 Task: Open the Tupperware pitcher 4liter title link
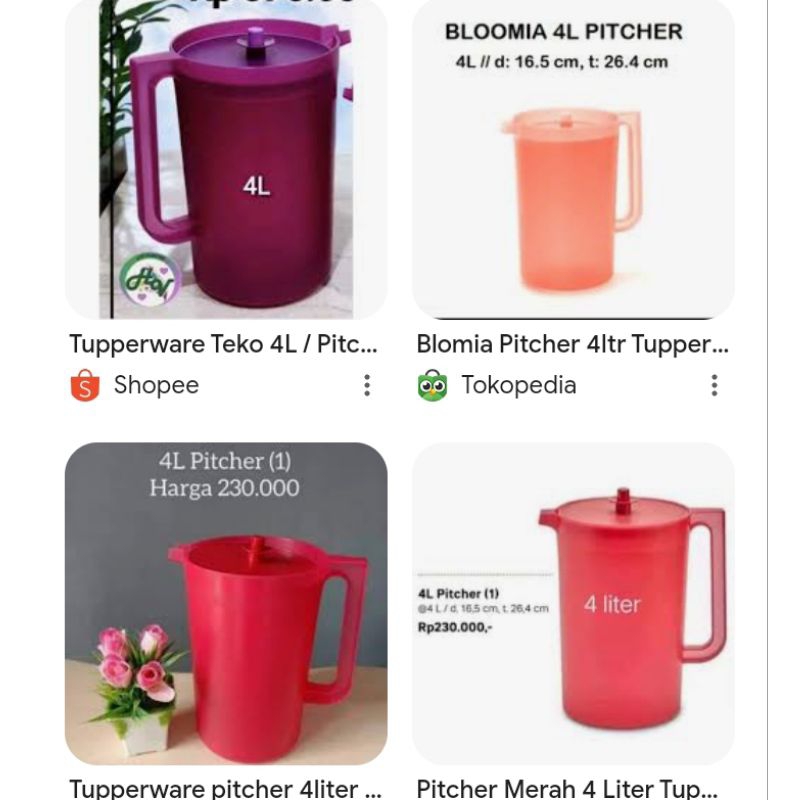coord(224,789)
